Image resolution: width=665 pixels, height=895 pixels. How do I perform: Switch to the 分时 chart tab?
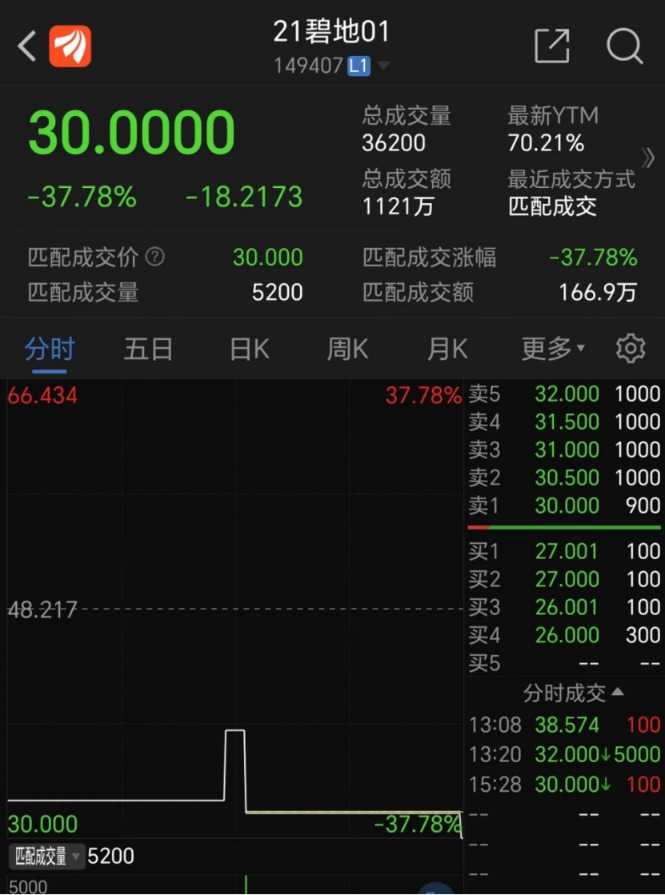pyautogui.click(x=50, y=348)
